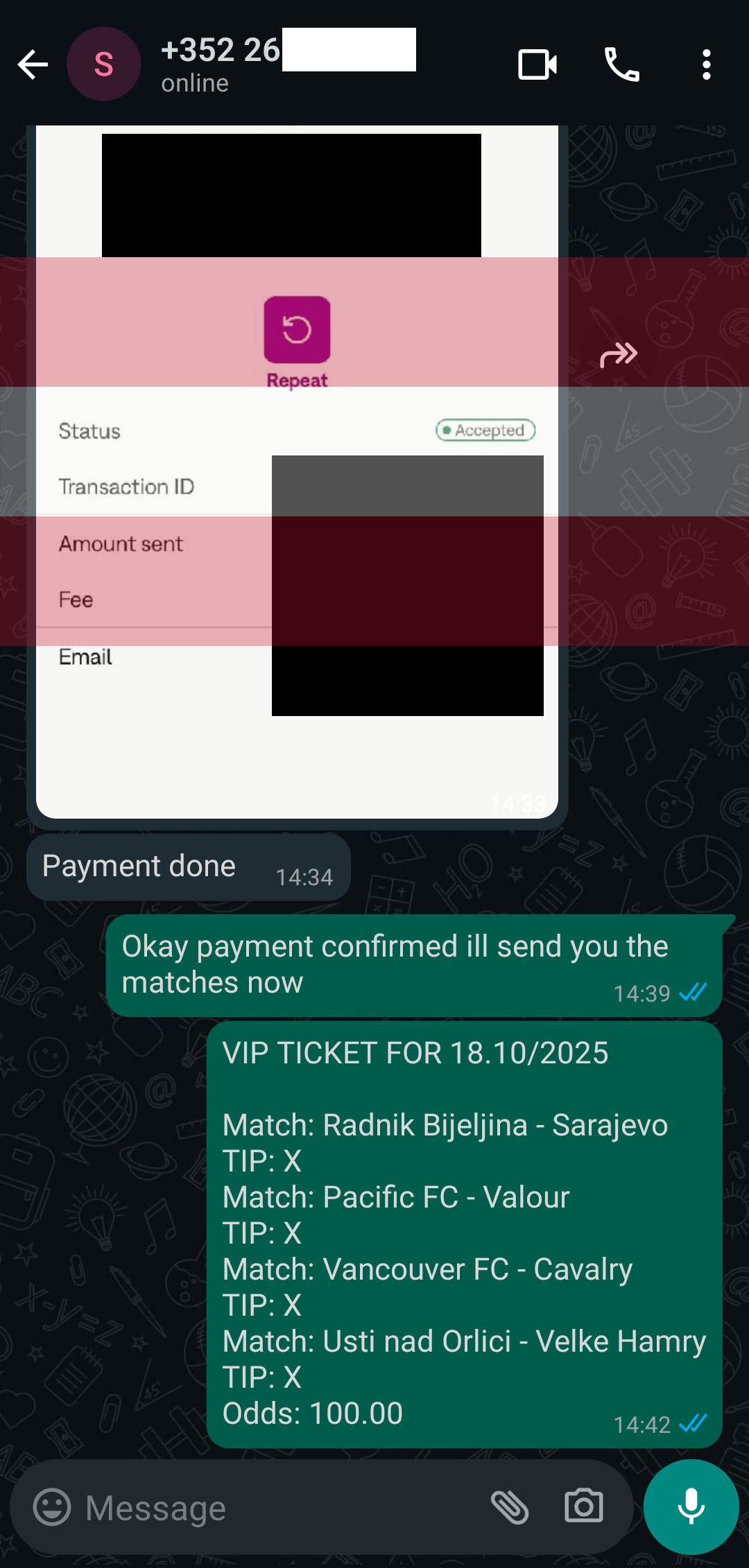The height and width of the screenshot is (1568, 749).
Task: Focus the Message text field
Action: (277, 1508)
